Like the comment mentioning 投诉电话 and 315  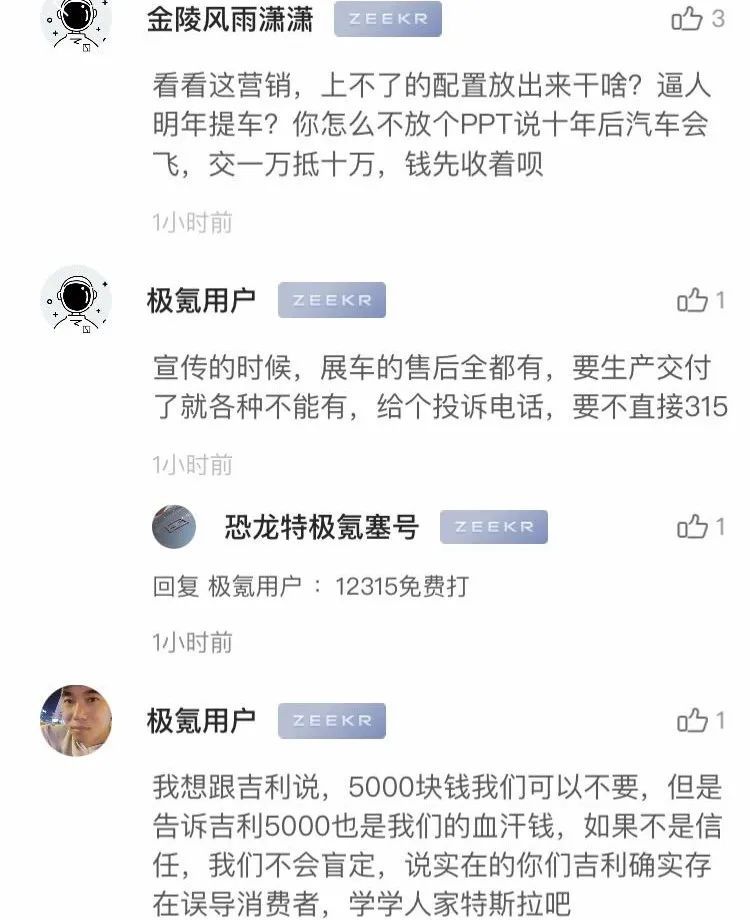click(691, 300)
